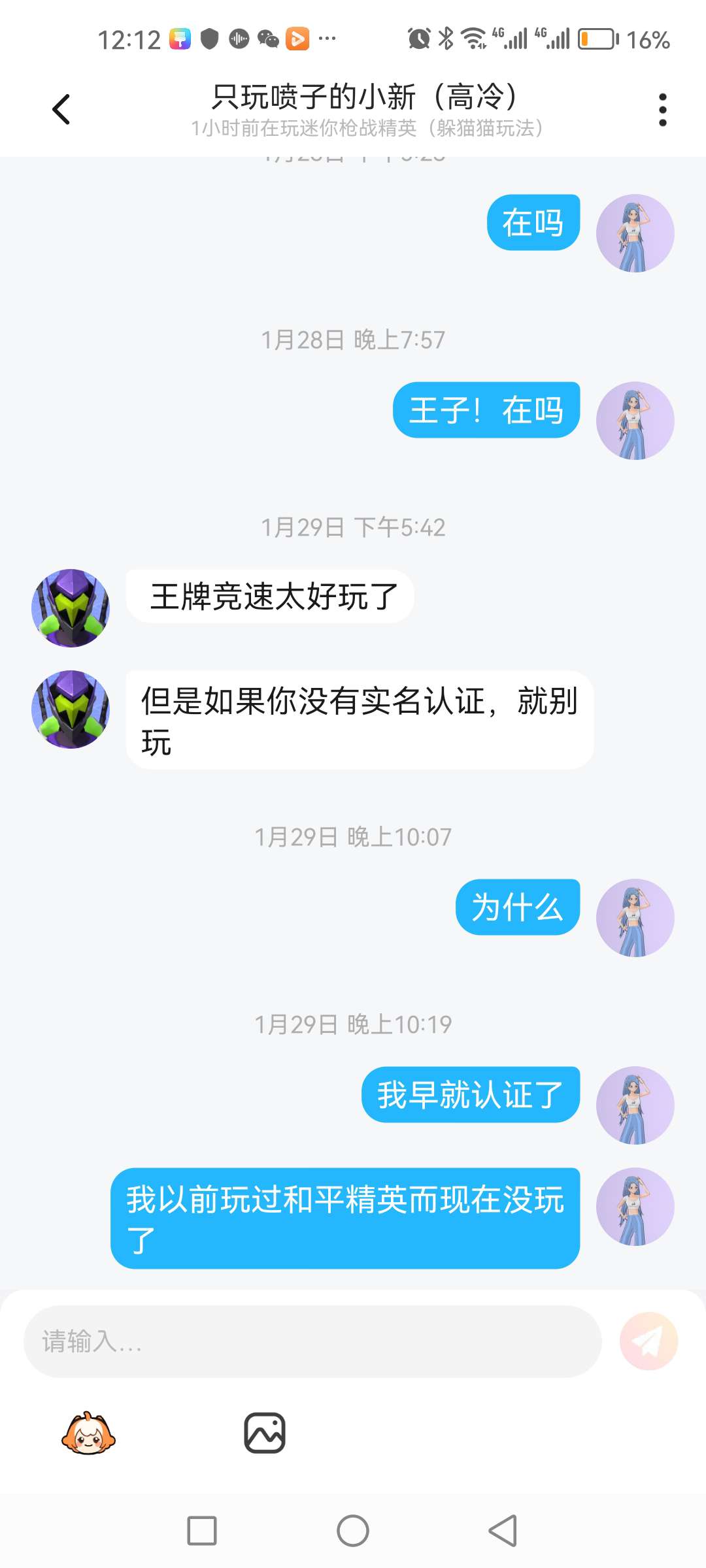Attach a picture from gallery
The image size is (706, 1568).
pos(265,1433)
